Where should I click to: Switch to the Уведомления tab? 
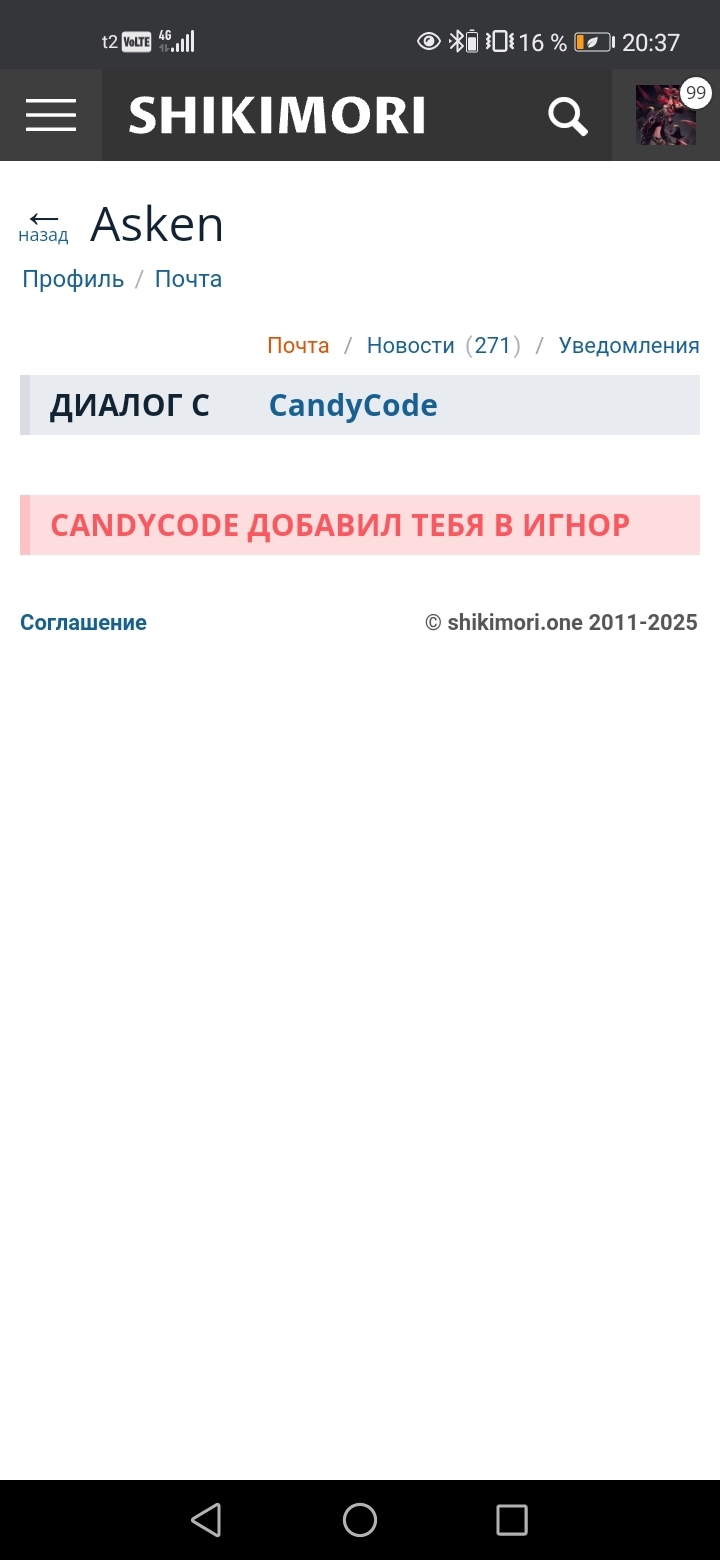629,346
